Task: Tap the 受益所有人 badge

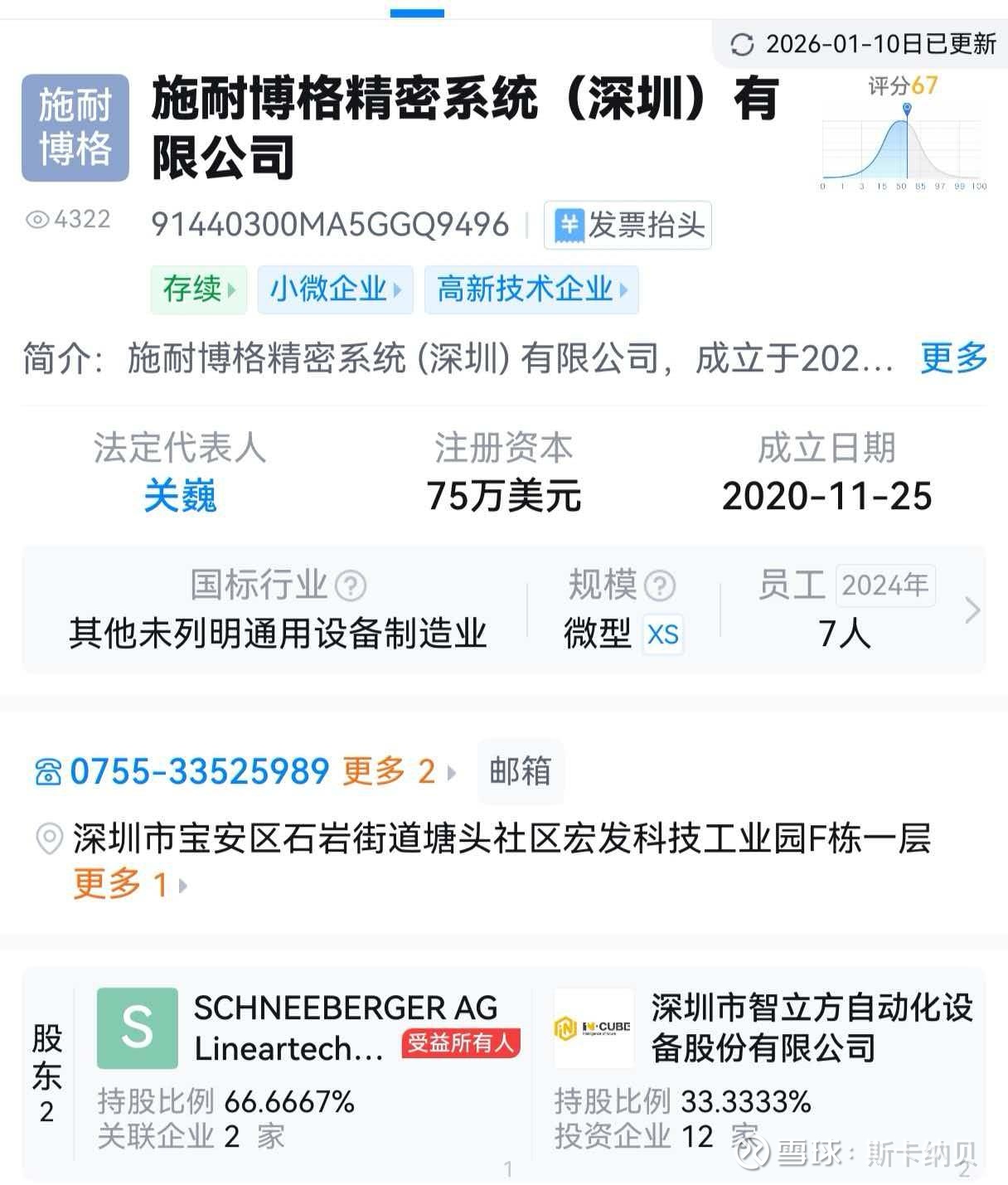Action: click(x=461, y=1042)
